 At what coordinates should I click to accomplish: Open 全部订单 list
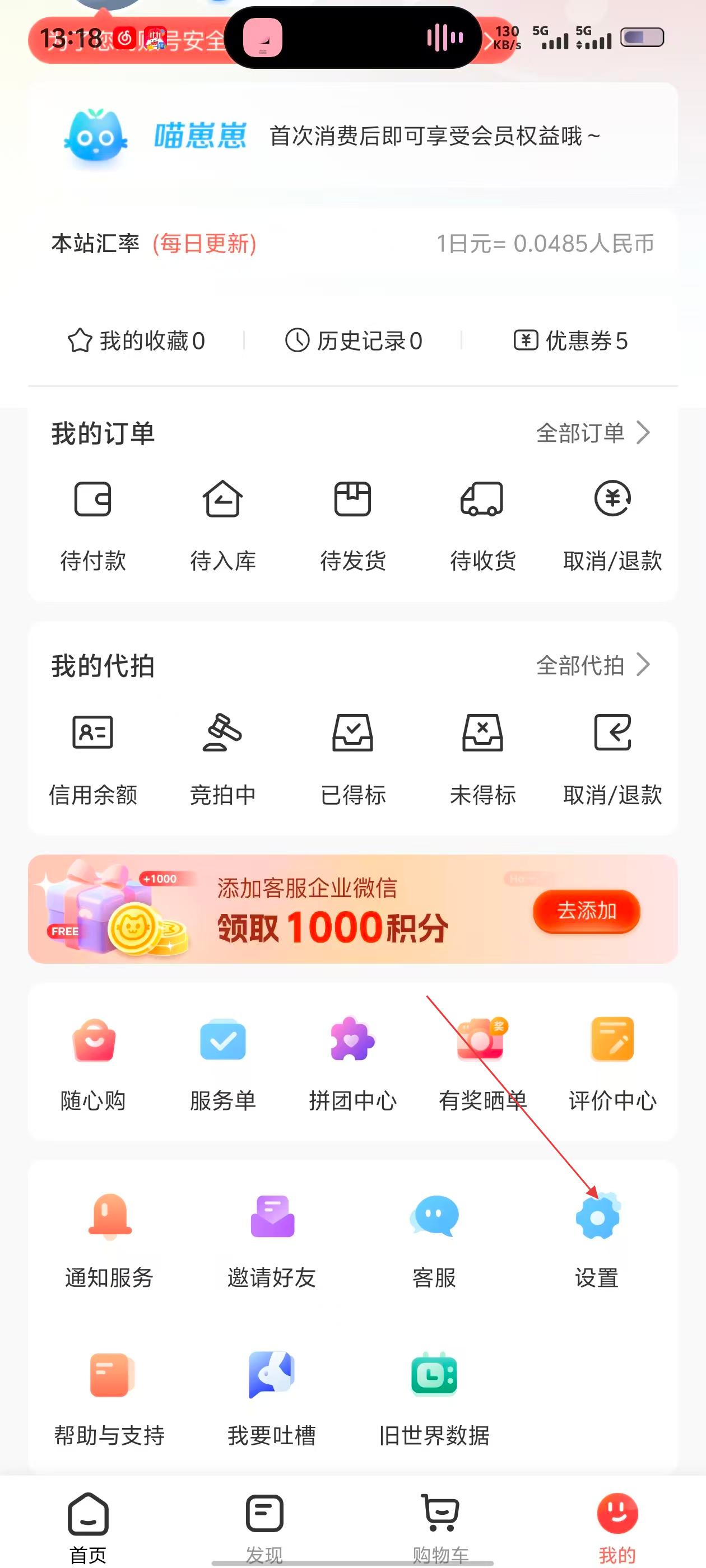593,433
